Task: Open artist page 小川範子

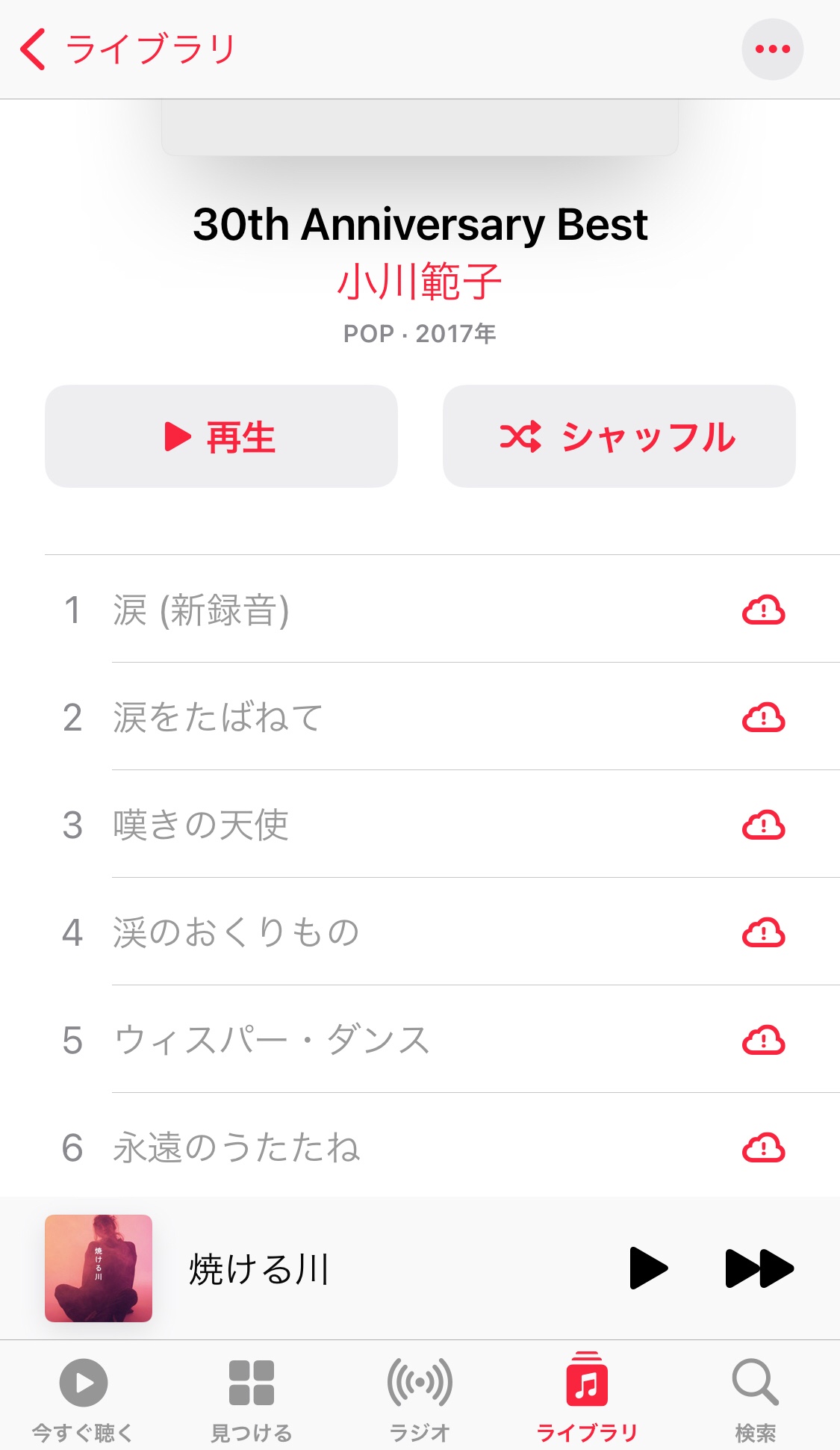Action: 420,282
